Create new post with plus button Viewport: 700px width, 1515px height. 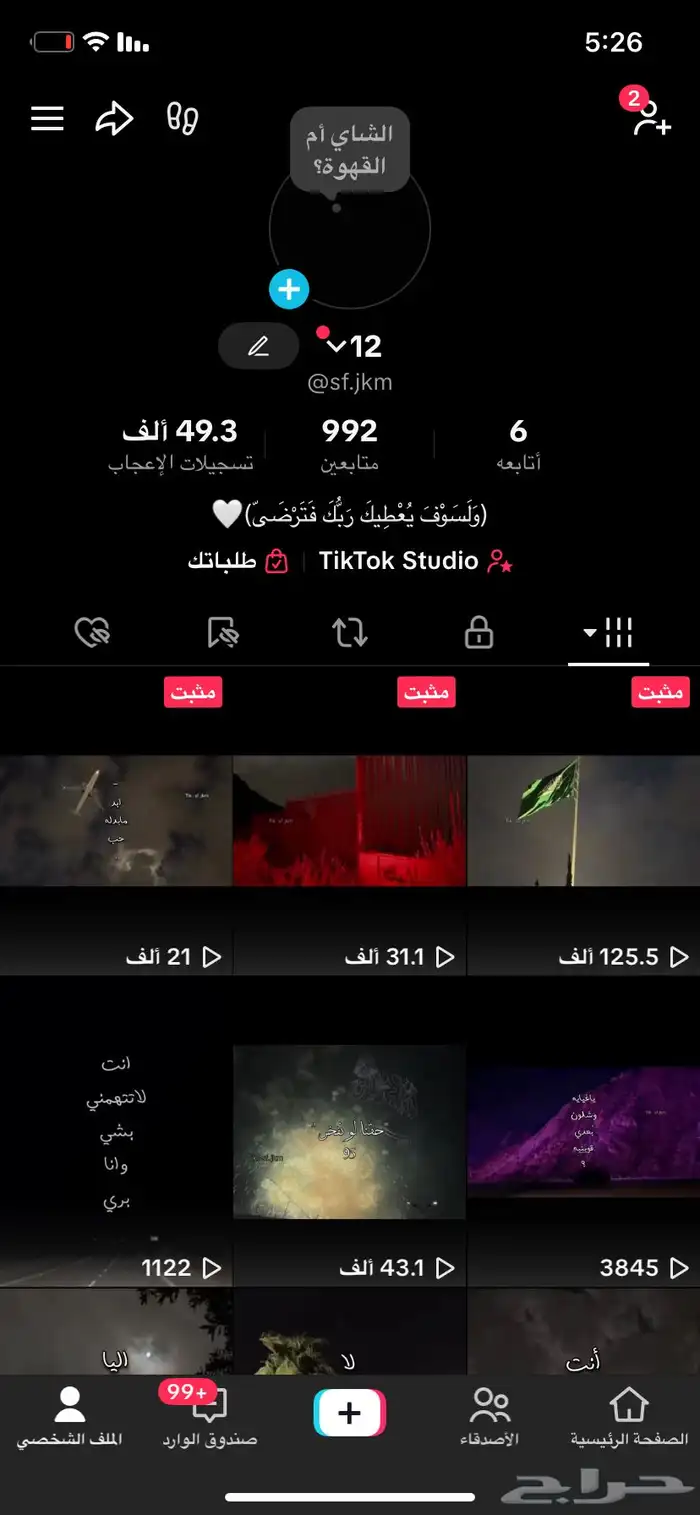[x=349, y=1412]
